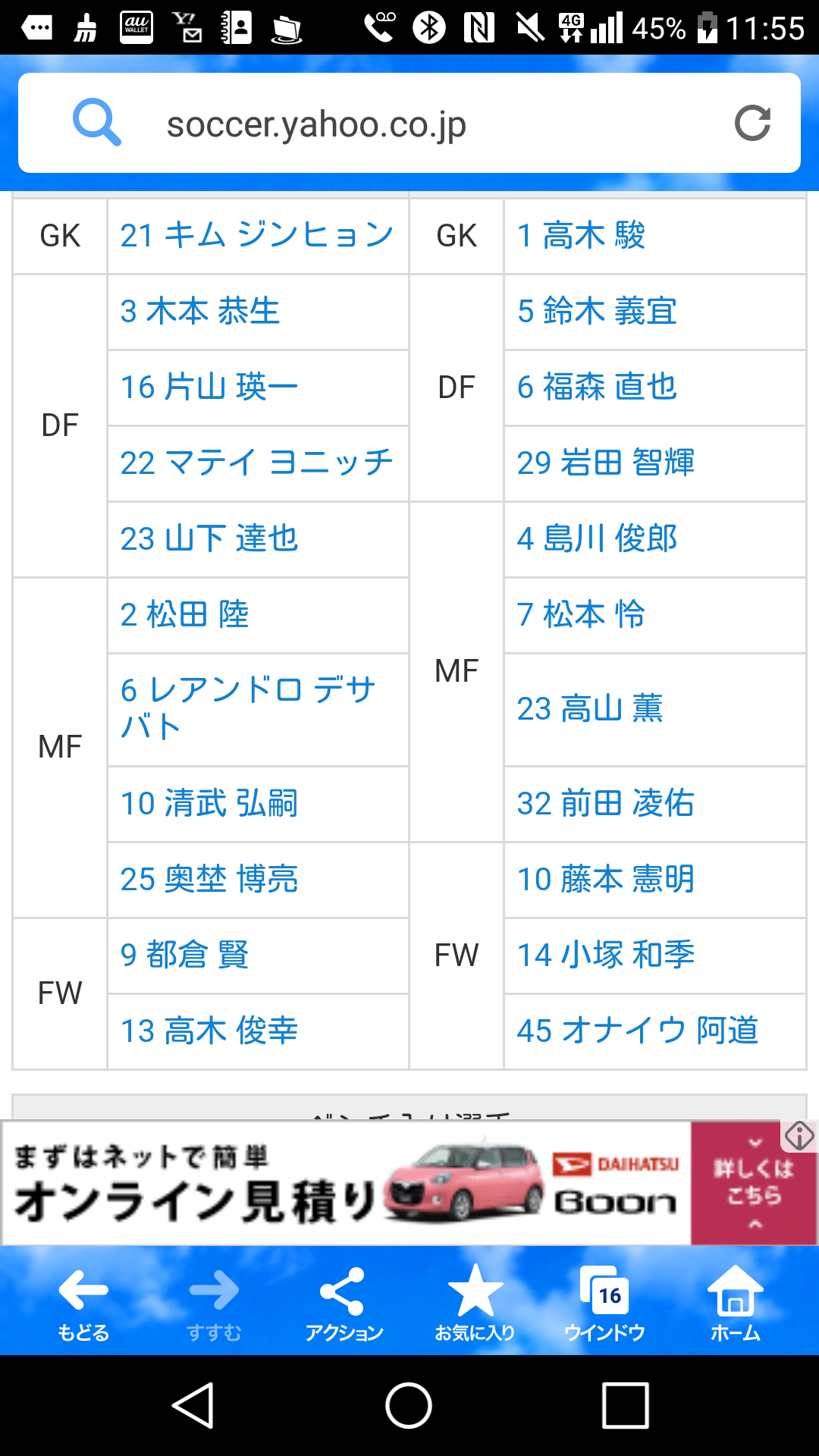Screen dimensions: 819x1456
Task: Open player link 22 マテイ ヨニッチ
Action: [256, 463]
